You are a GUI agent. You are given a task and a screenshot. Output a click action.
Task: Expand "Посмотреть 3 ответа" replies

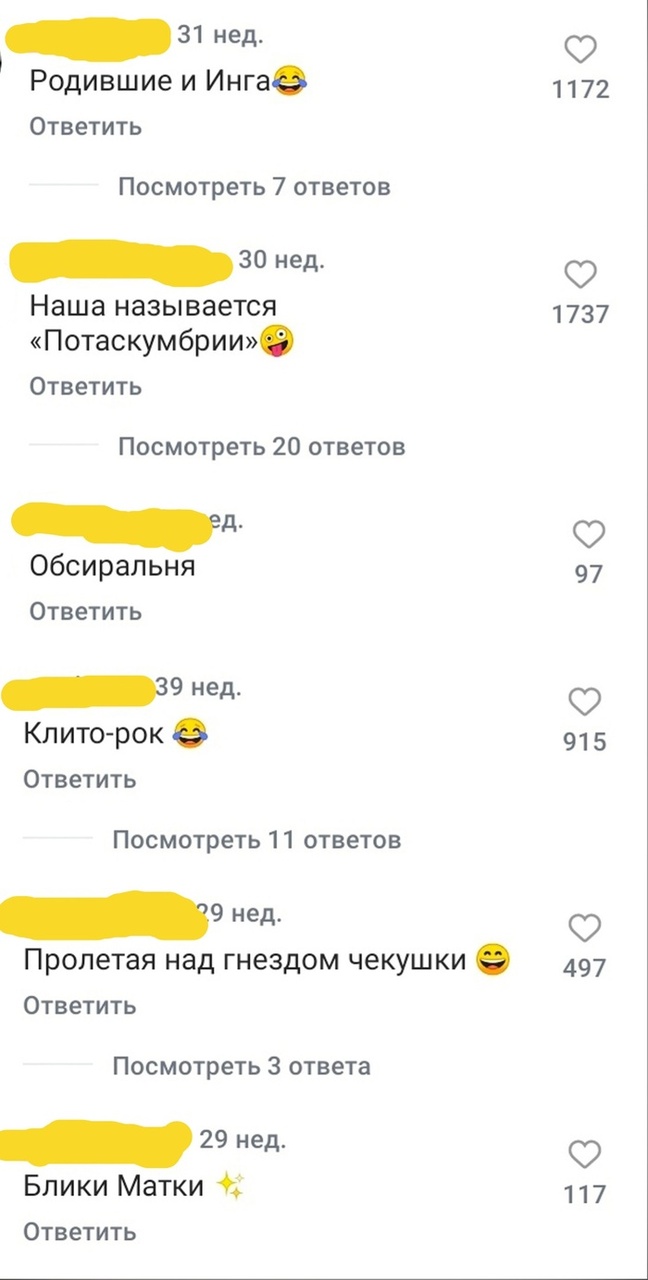(x=241, y=1067)
